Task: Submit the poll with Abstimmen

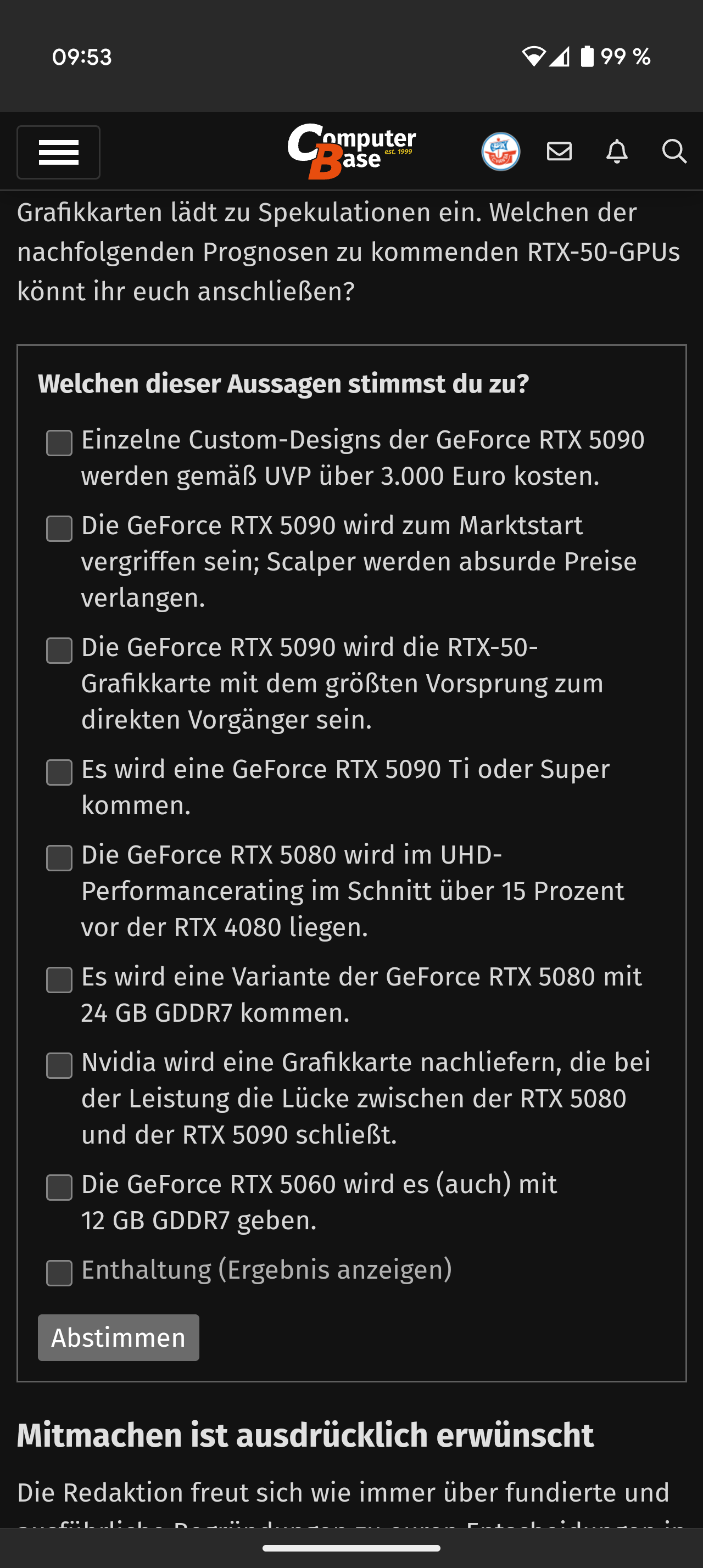Action: pos(118,1337)
